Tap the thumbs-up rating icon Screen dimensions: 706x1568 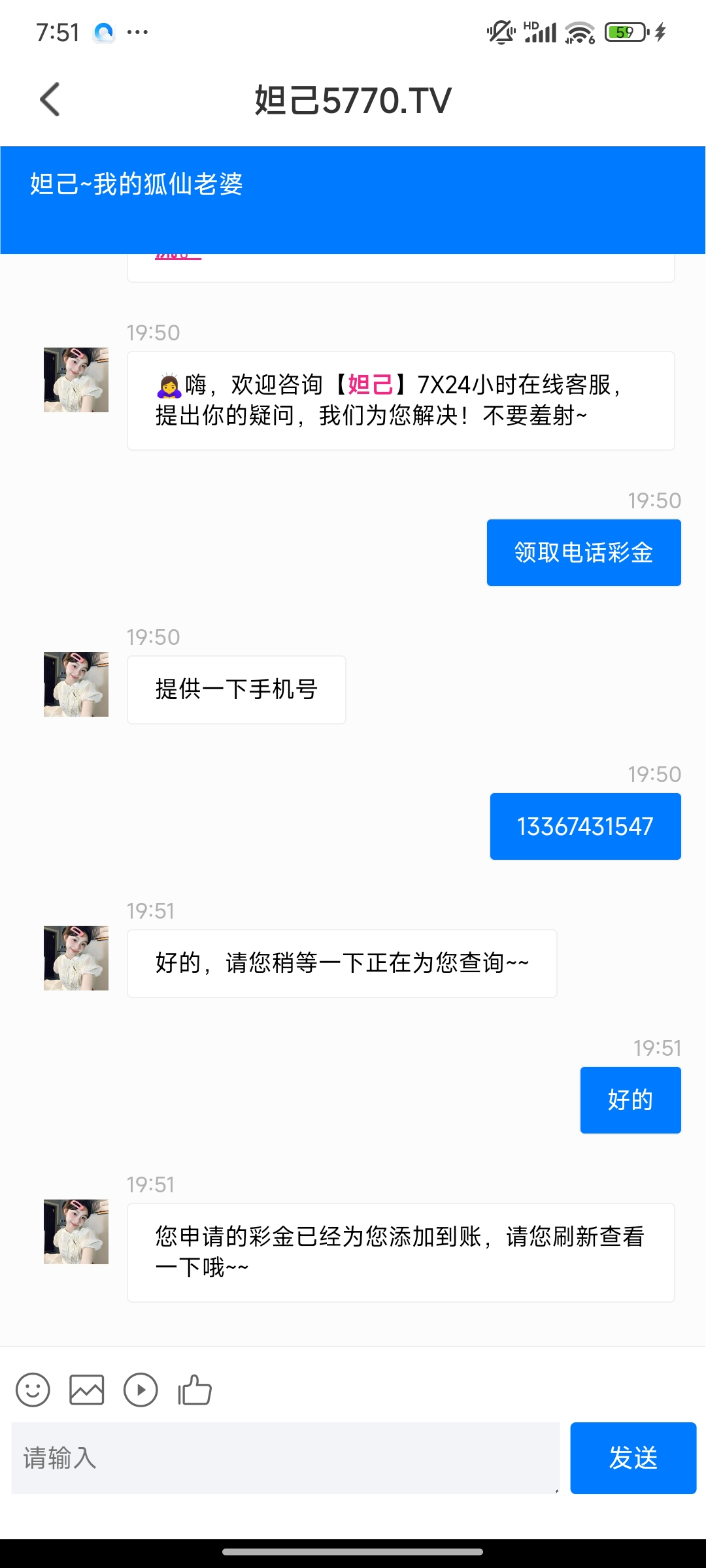point(195,1390)
